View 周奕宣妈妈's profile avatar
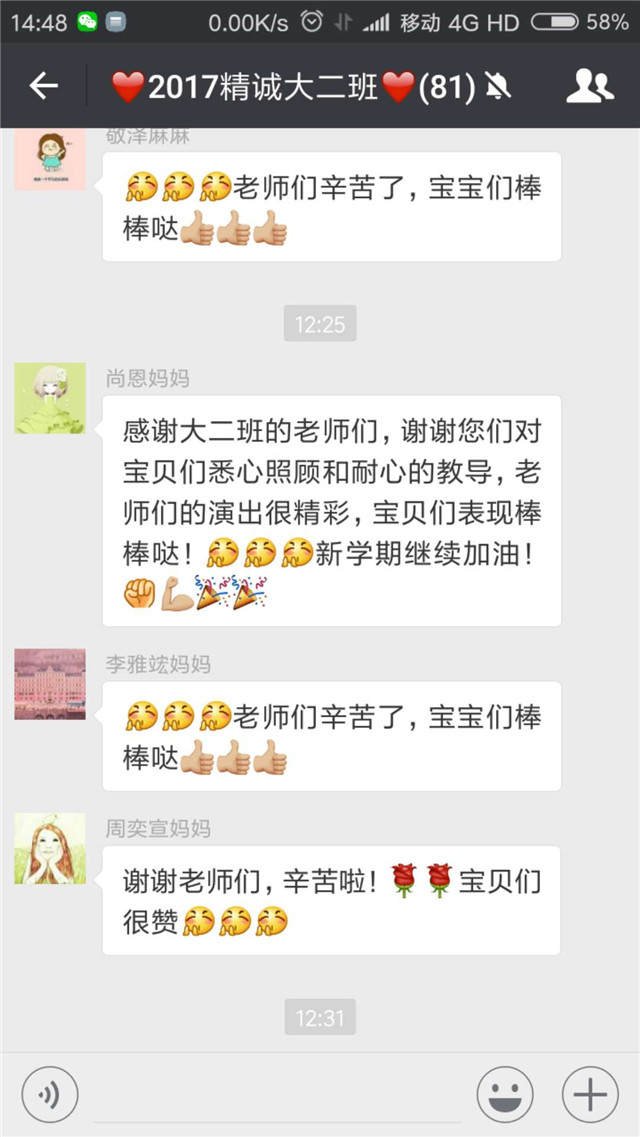The image size is (640, 1137). [50, 849]
